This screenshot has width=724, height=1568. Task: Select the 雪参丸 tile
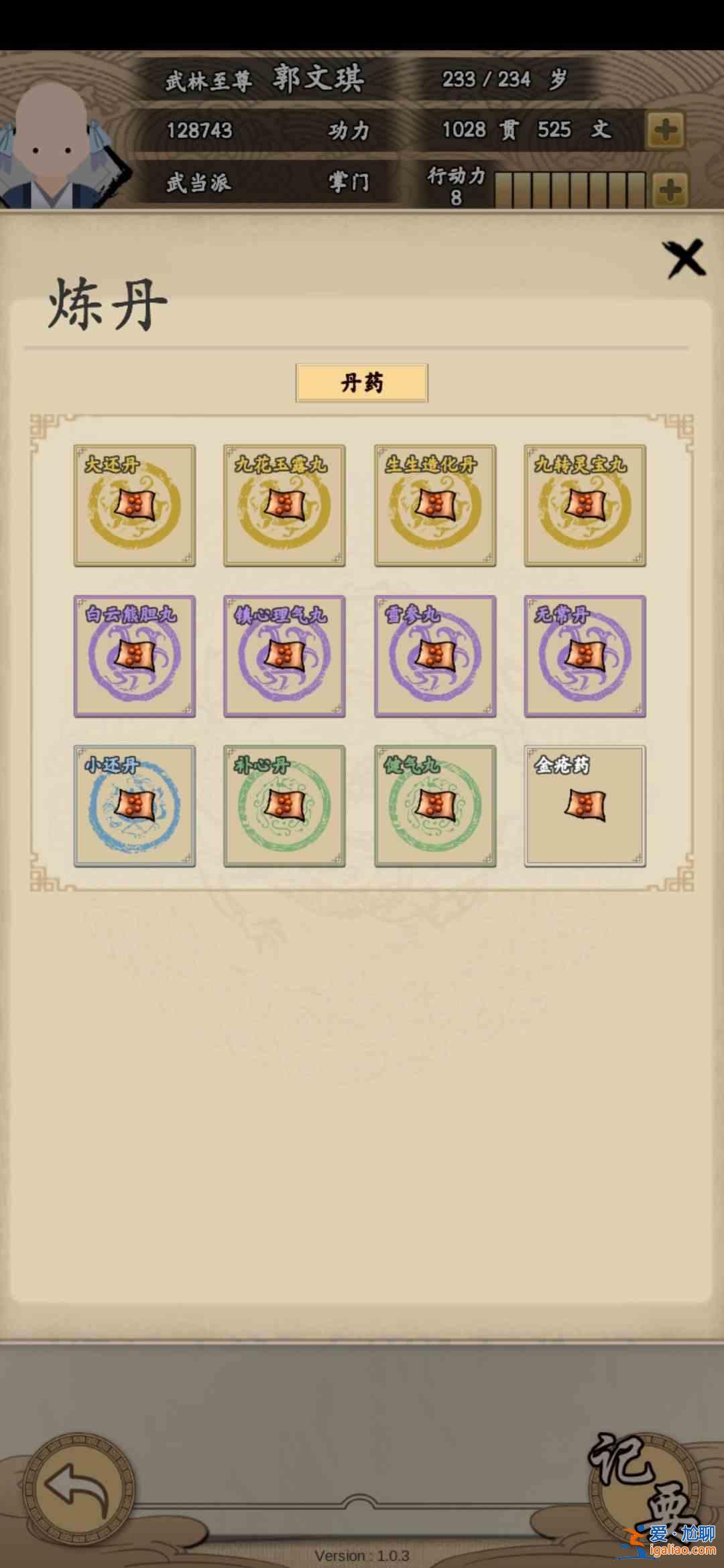(435, 656)
